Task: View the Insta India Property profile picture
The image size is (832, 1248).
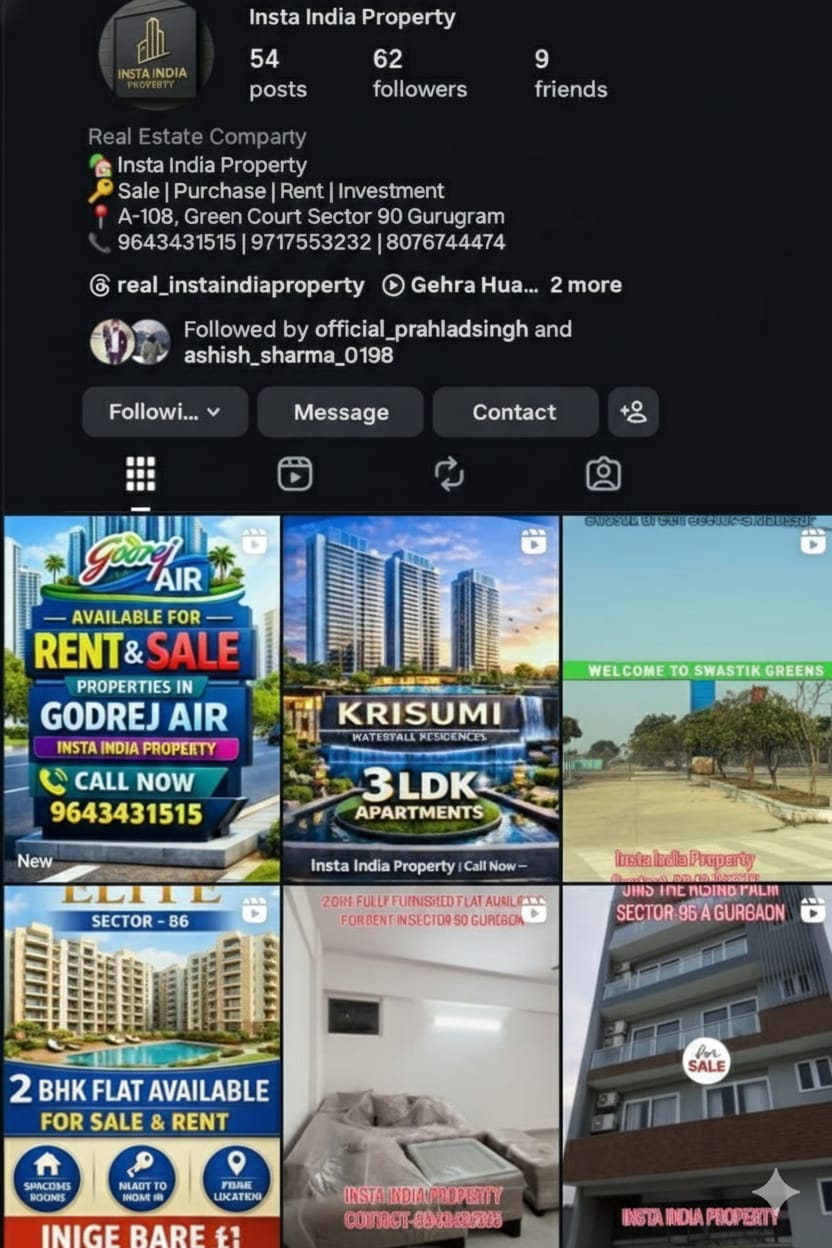Action: tap(155, 52)
